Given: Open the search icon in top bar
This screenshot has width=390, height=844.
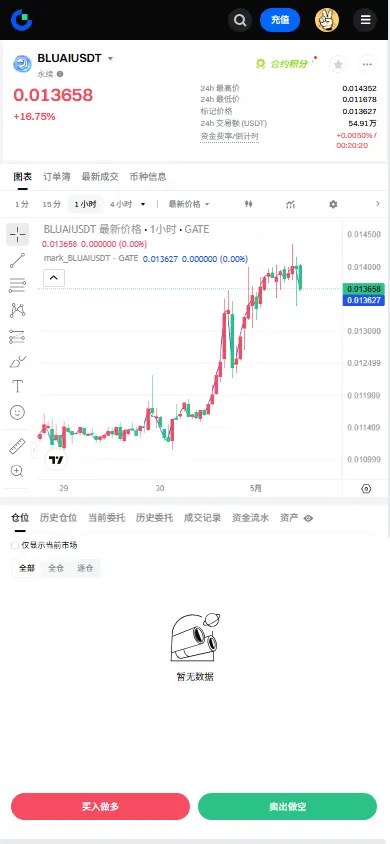Looking at the screenshot, I should [240, 20].
